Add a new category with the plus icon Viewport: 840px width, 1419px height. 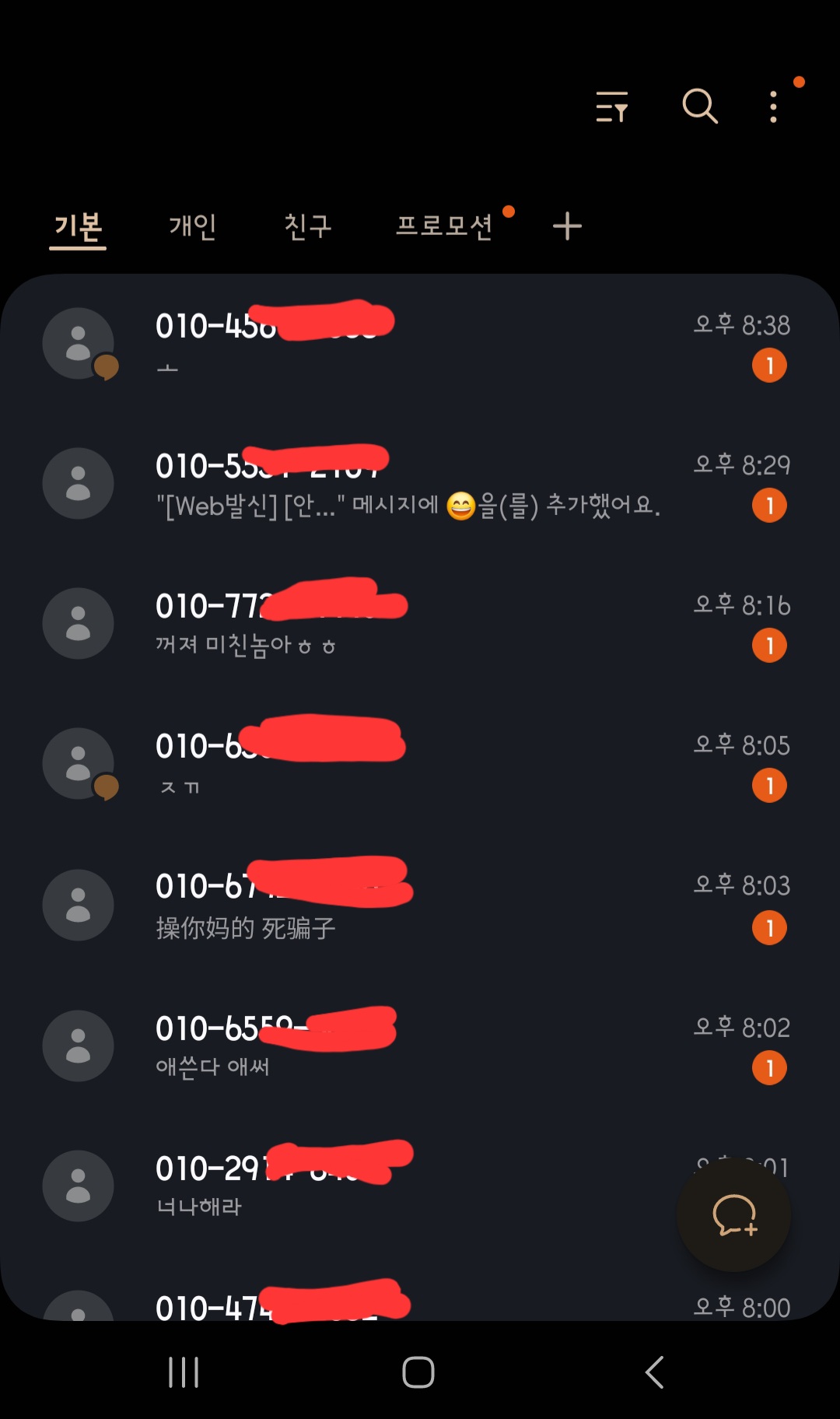(x=567, y=227)
